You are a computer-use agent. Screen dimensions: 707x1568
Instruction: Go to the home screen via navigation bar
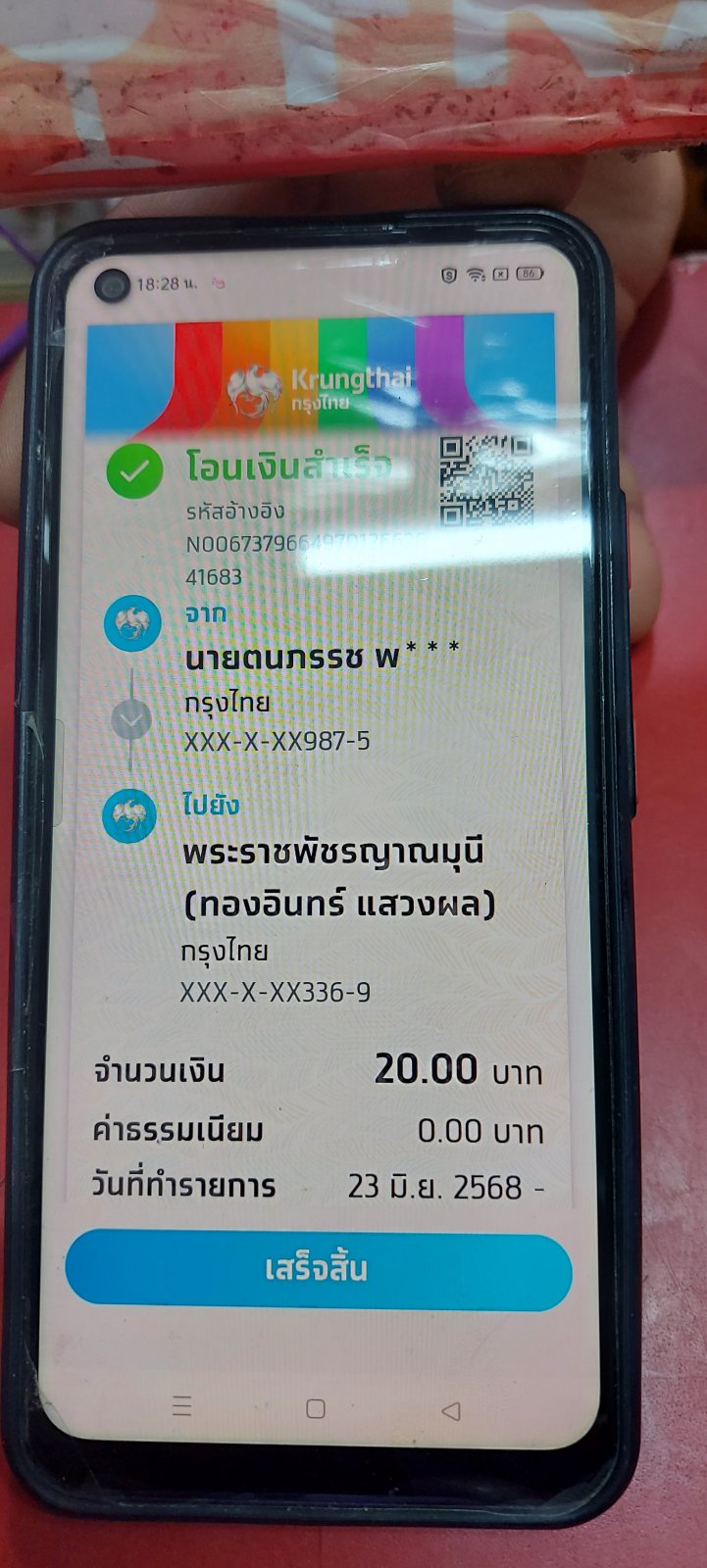point(316,1408)
